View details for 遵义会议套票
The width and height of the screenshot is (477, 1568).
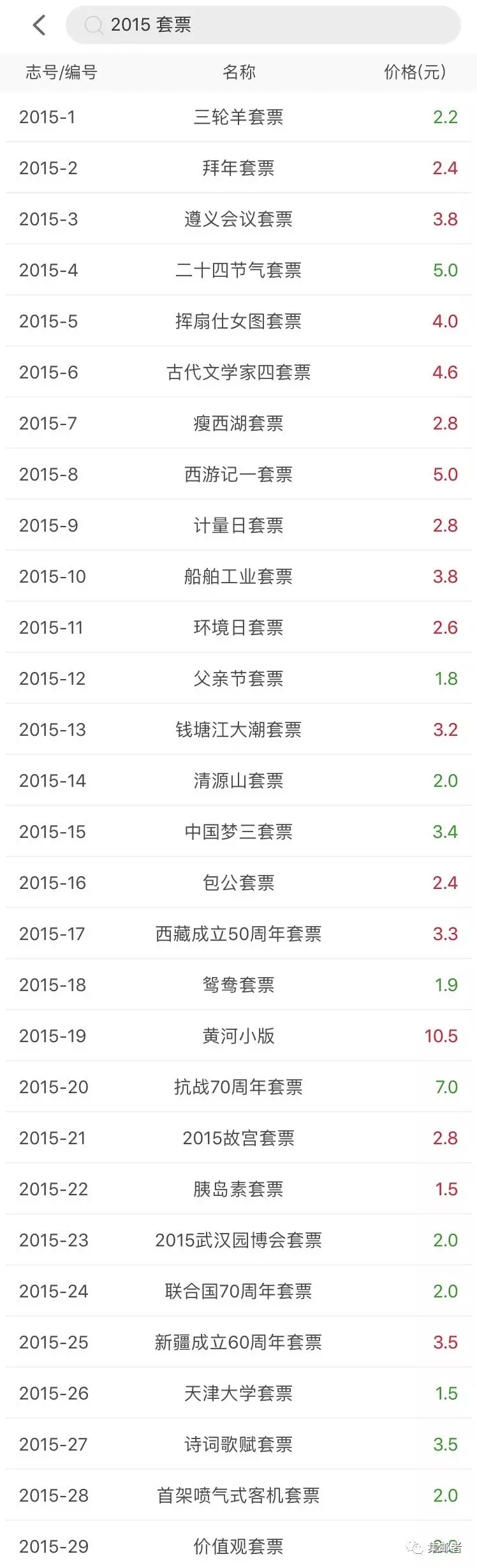coord(238,219)
